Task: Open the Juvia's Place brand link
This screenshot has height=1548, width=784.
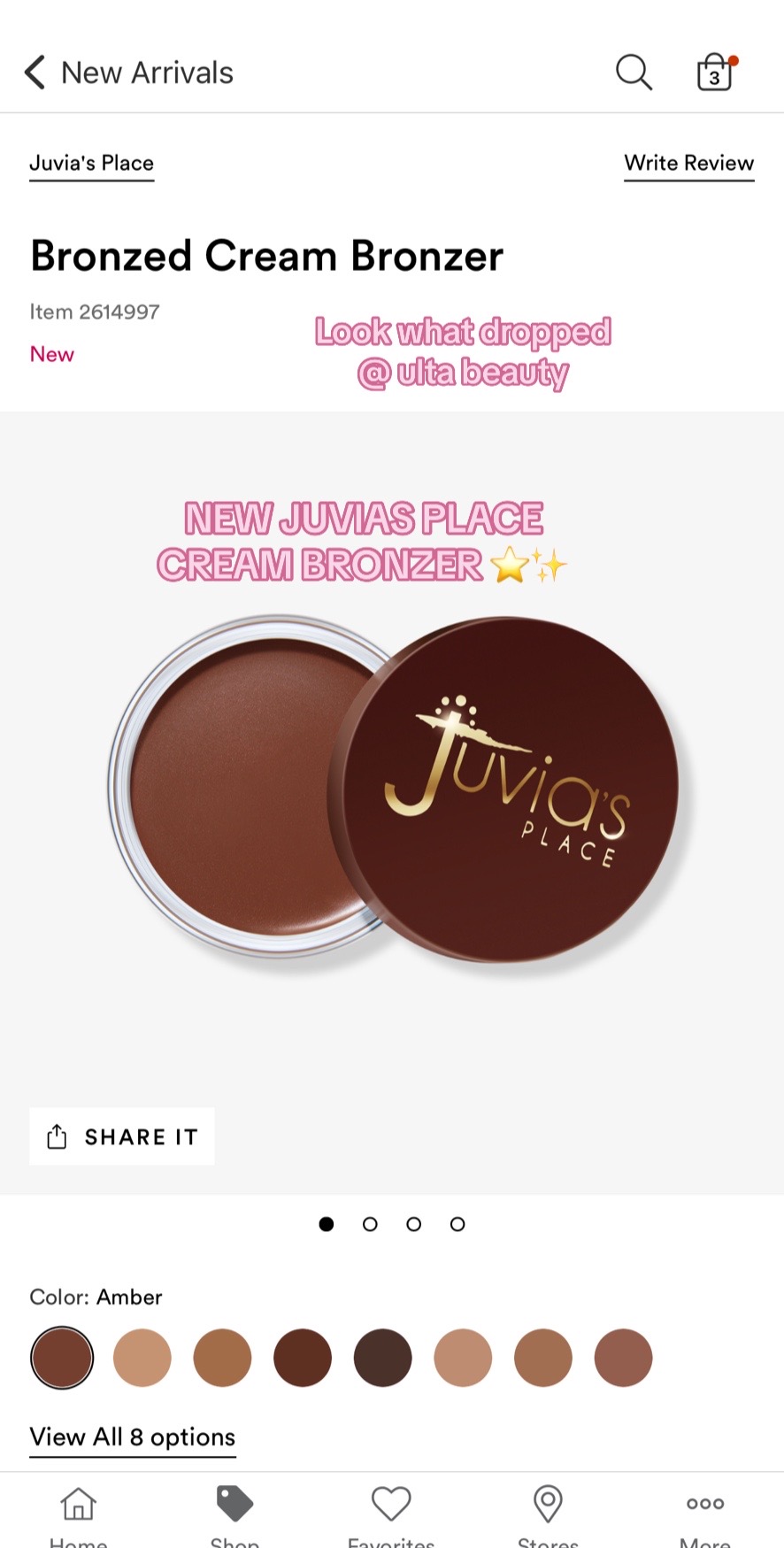Action: [x=91, y=164]
